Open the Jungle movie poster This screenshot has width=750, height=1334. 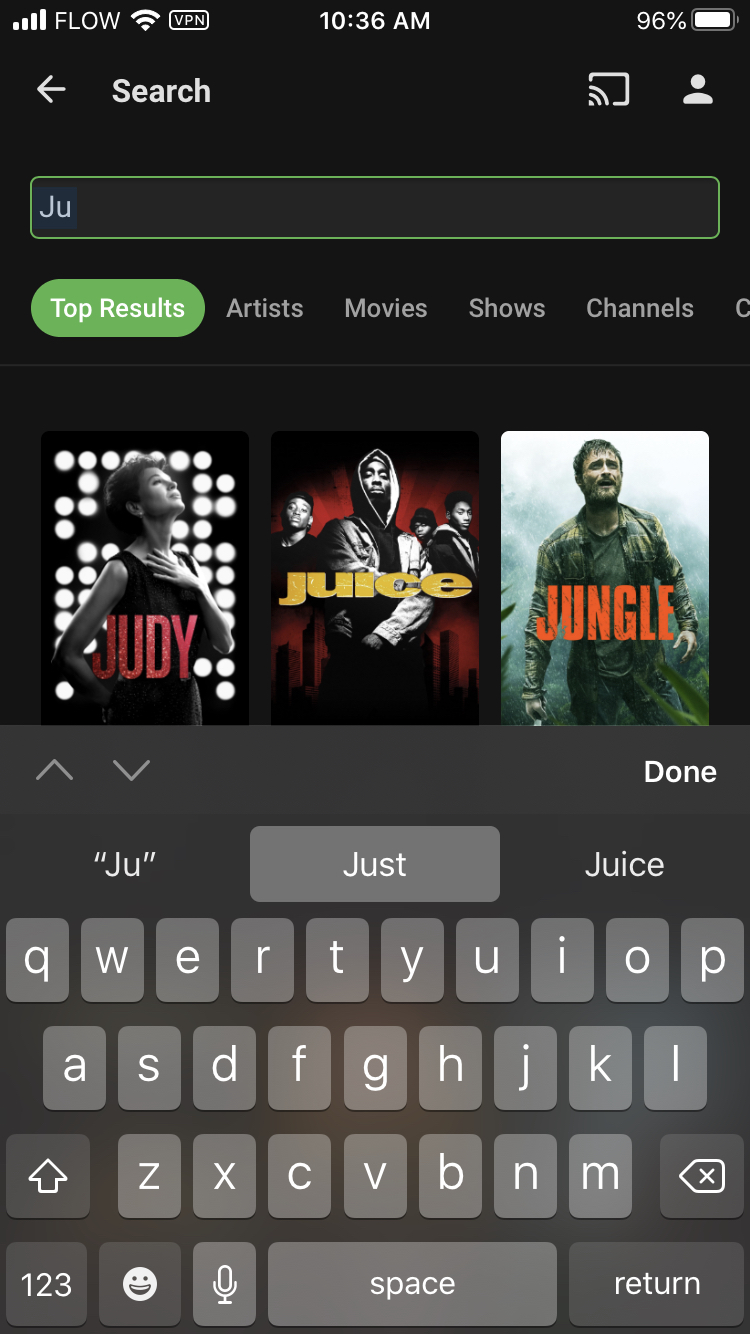click(x=605, y=577)
